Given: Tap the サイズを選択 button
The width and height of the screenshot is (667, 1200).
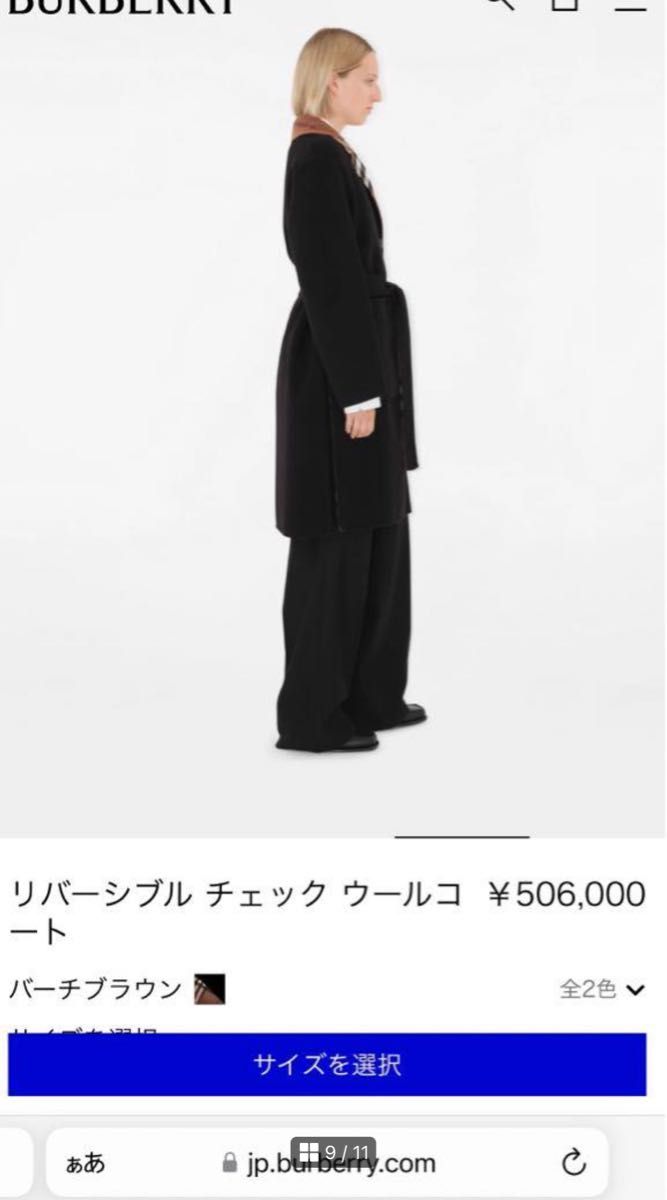Looking at the screenshot, I should (327, 1064).
